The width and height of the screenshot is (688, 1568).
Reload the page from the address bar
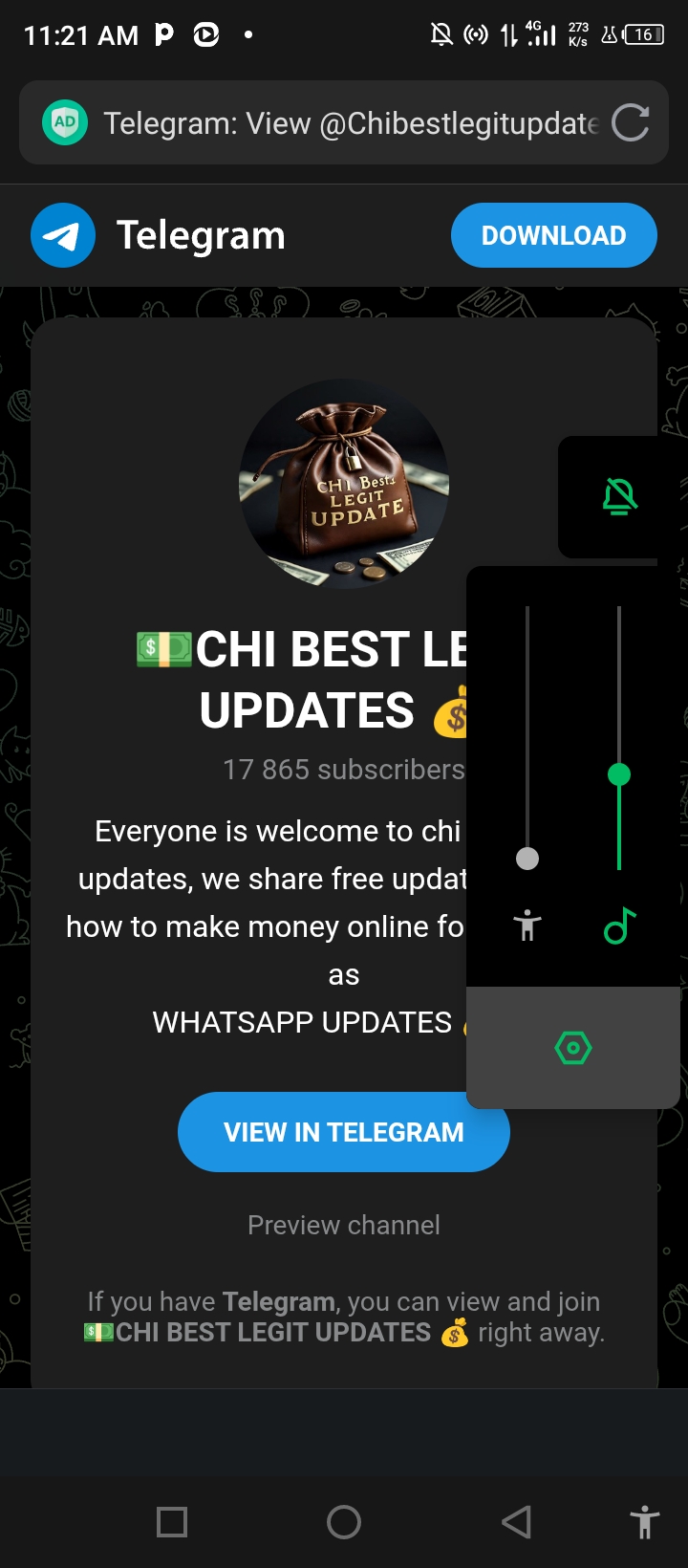[x=630, y=122]
